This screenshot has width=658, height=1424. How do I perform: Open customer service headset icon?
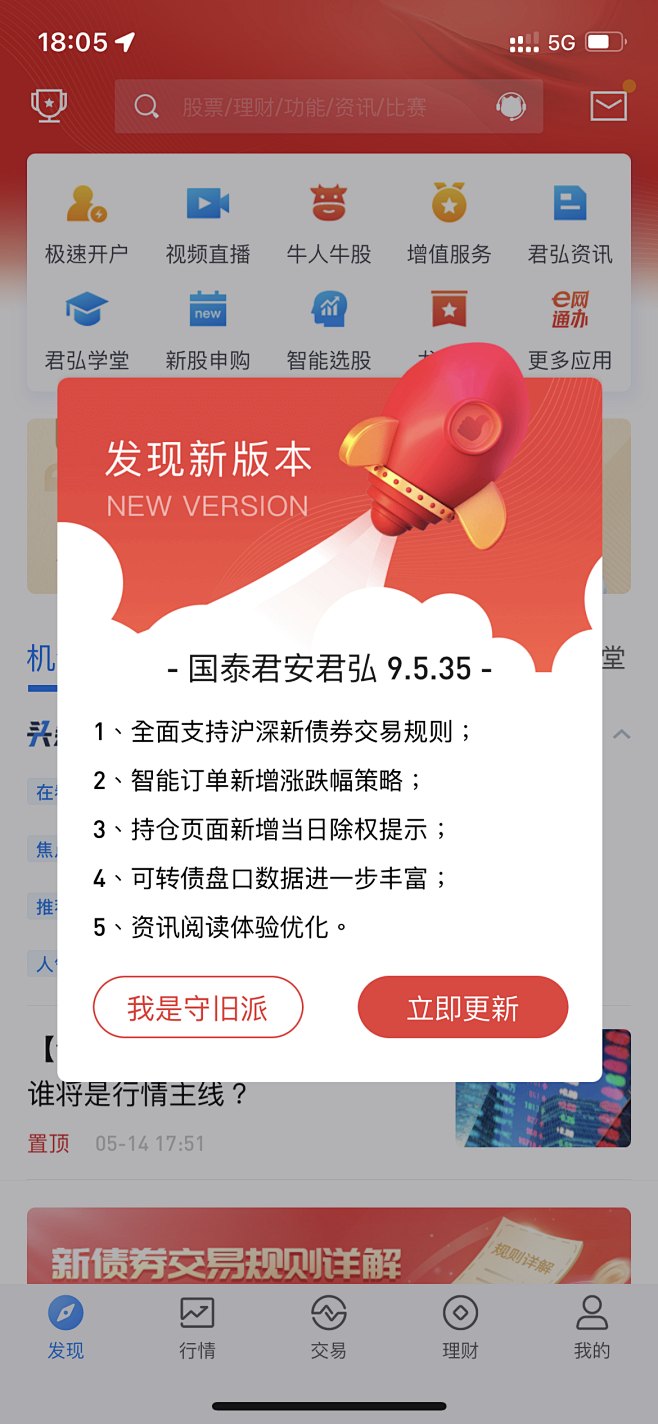(x=511, y=106)
